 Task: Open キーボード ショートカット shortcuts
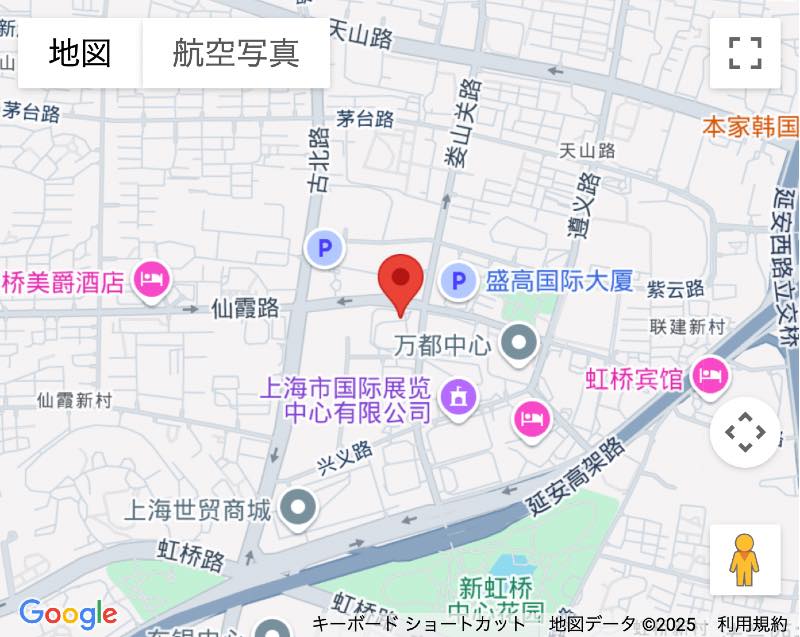tap(418, 624)
